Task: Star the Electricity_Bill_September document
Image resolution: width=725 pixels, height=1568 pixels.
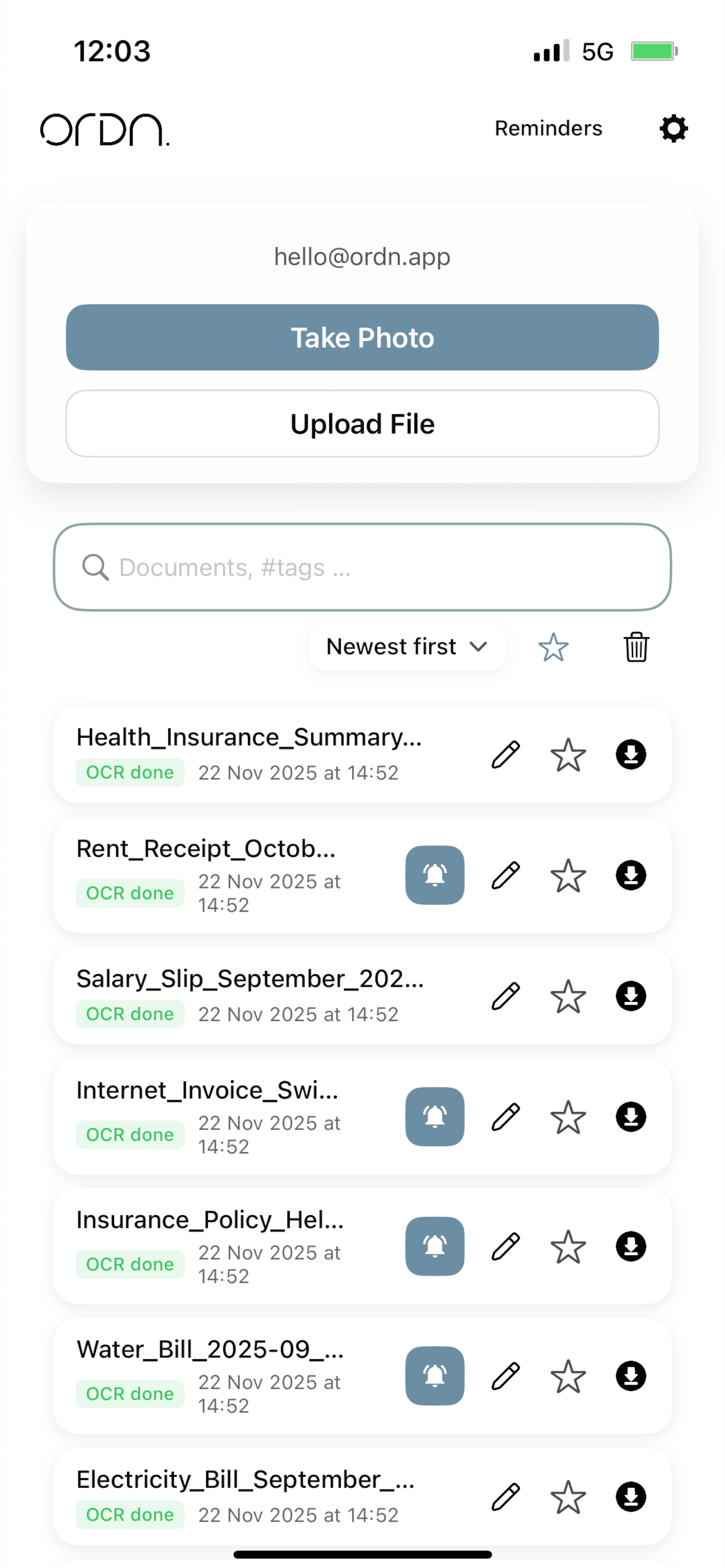Action: click(x=568, y=1497)
